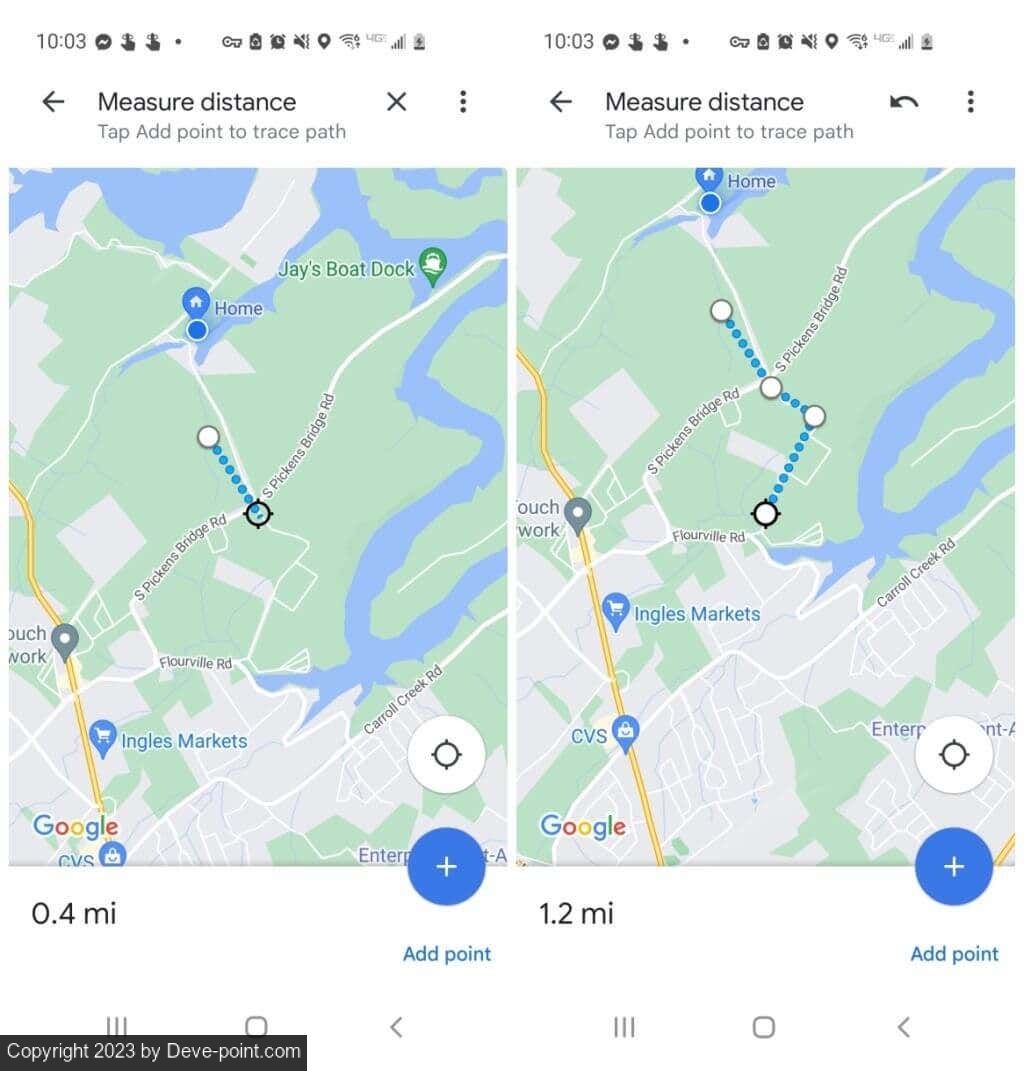
Task: Center on my location on the 0.4 mi map
Action: [446, 755]
